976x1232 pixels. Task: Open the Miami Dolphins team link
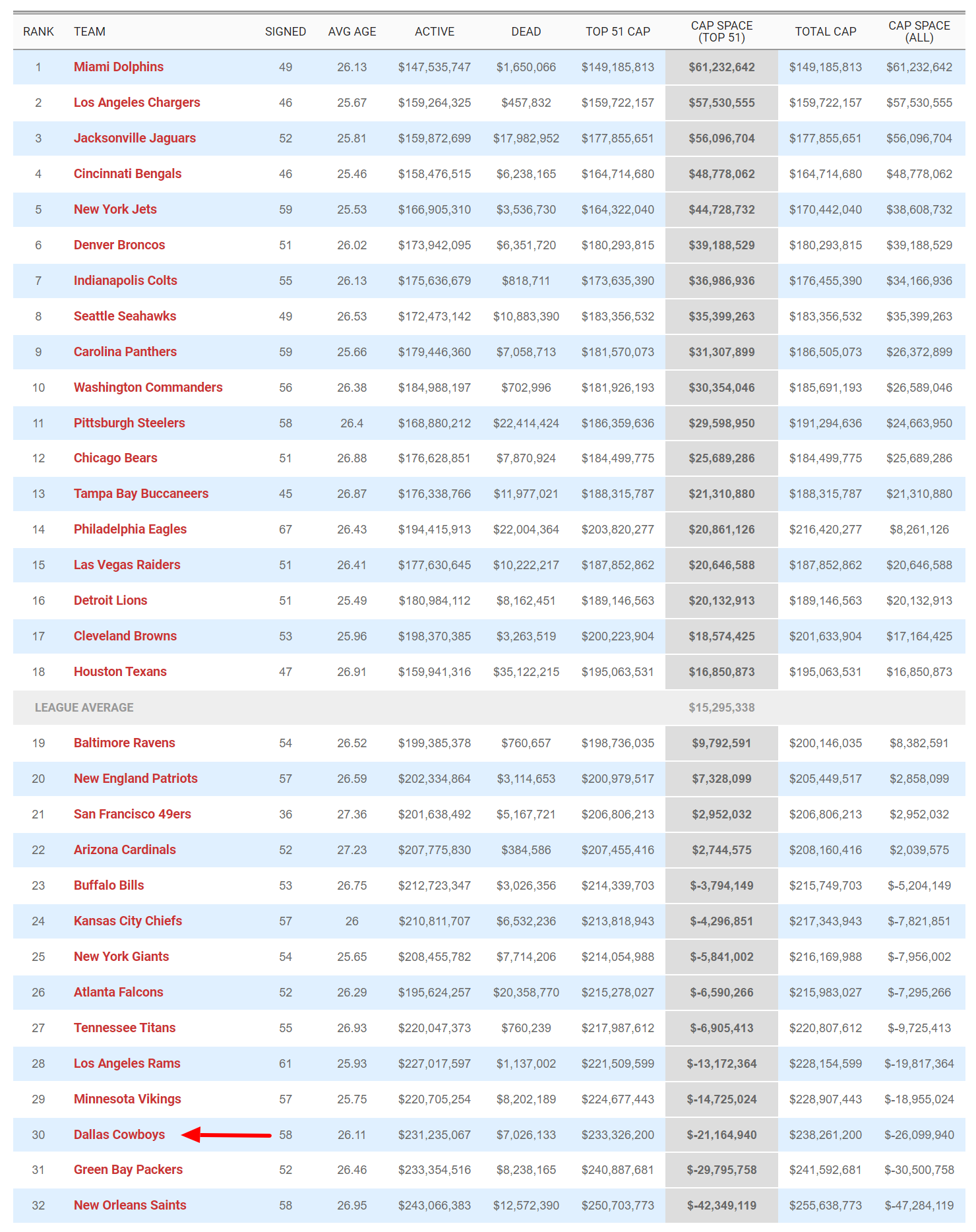119,67
